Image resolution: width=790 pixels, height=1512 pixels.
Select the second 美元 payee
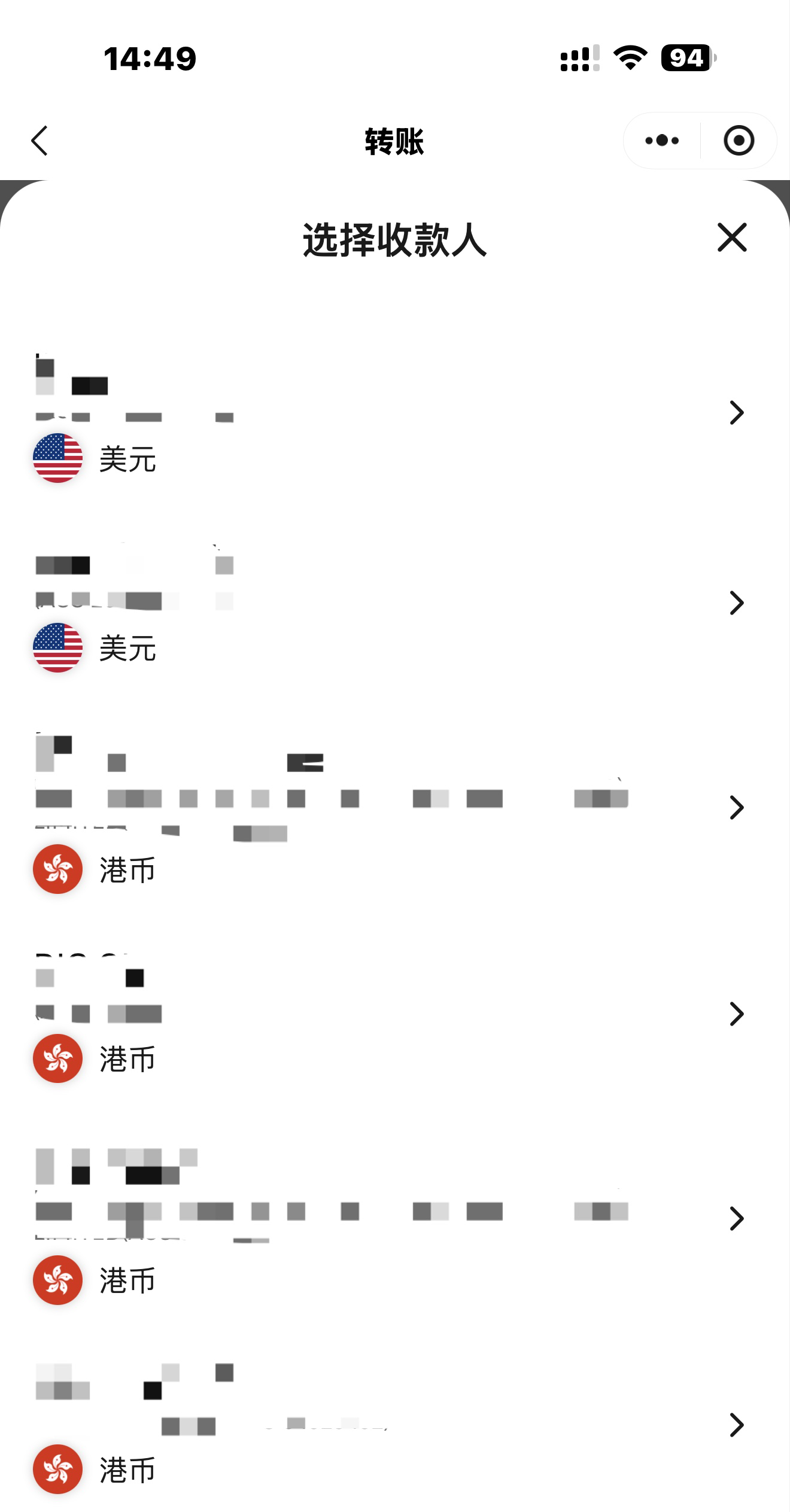383,603
